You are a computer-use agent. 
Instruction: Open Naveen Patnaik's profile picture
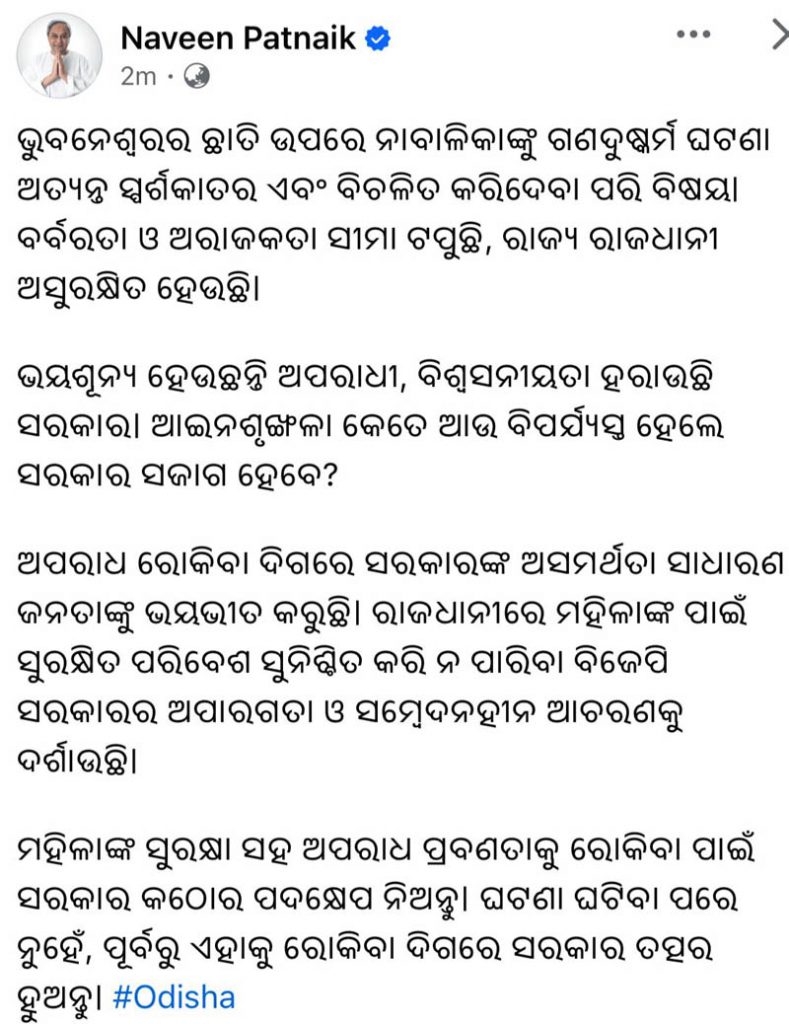click(60, 55)
